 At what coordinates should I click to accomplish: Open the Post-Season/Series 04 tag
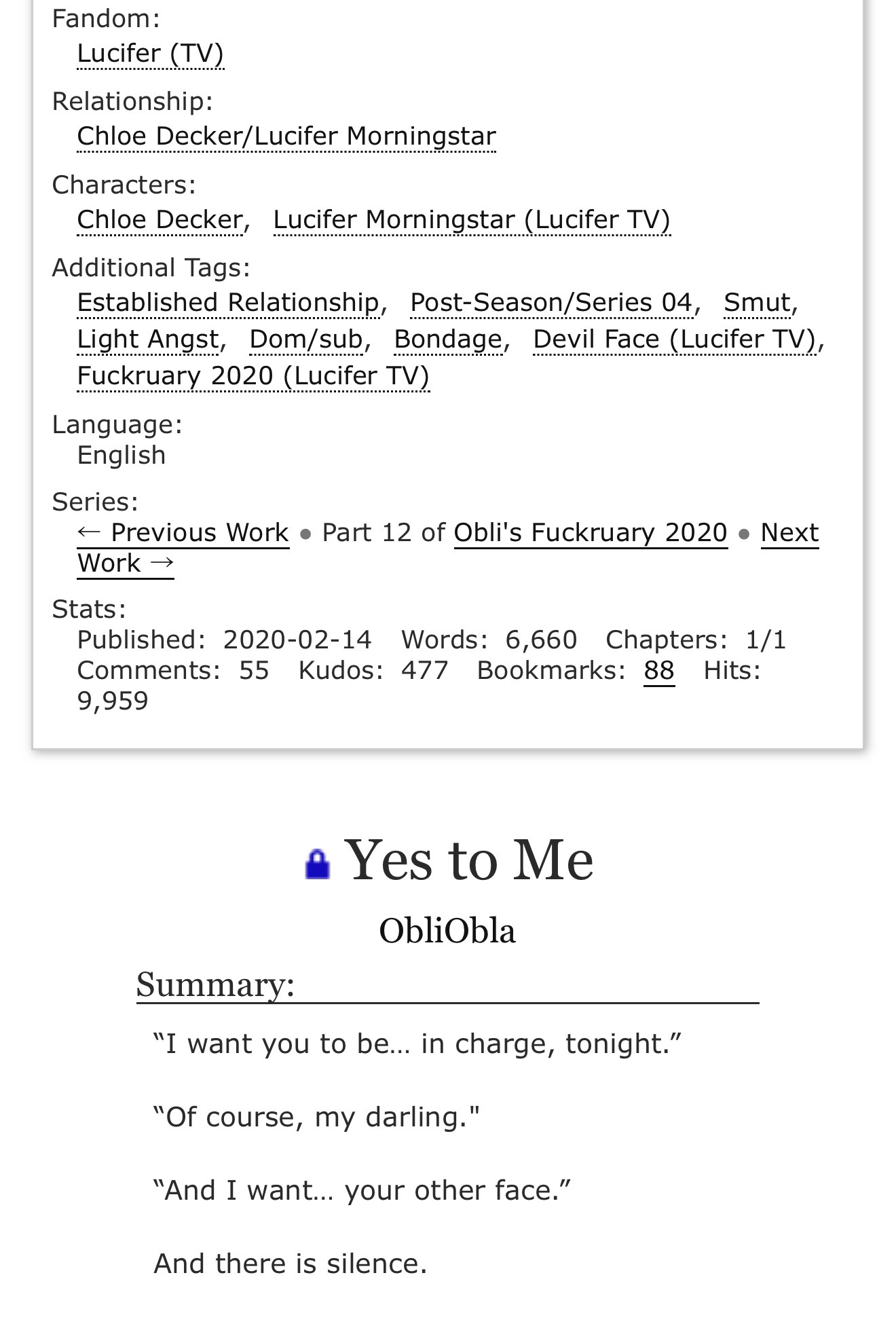pyautogui.click(x=551, y=302)
